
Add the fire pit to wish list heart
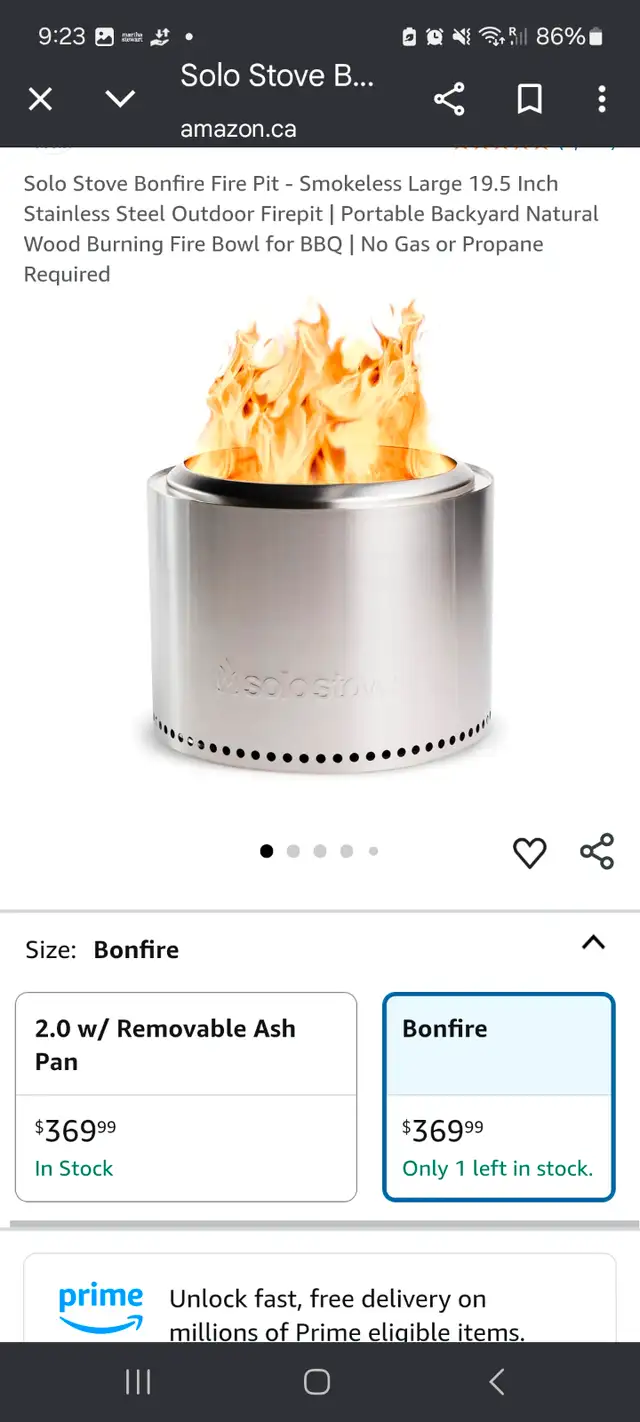(529, 853)
